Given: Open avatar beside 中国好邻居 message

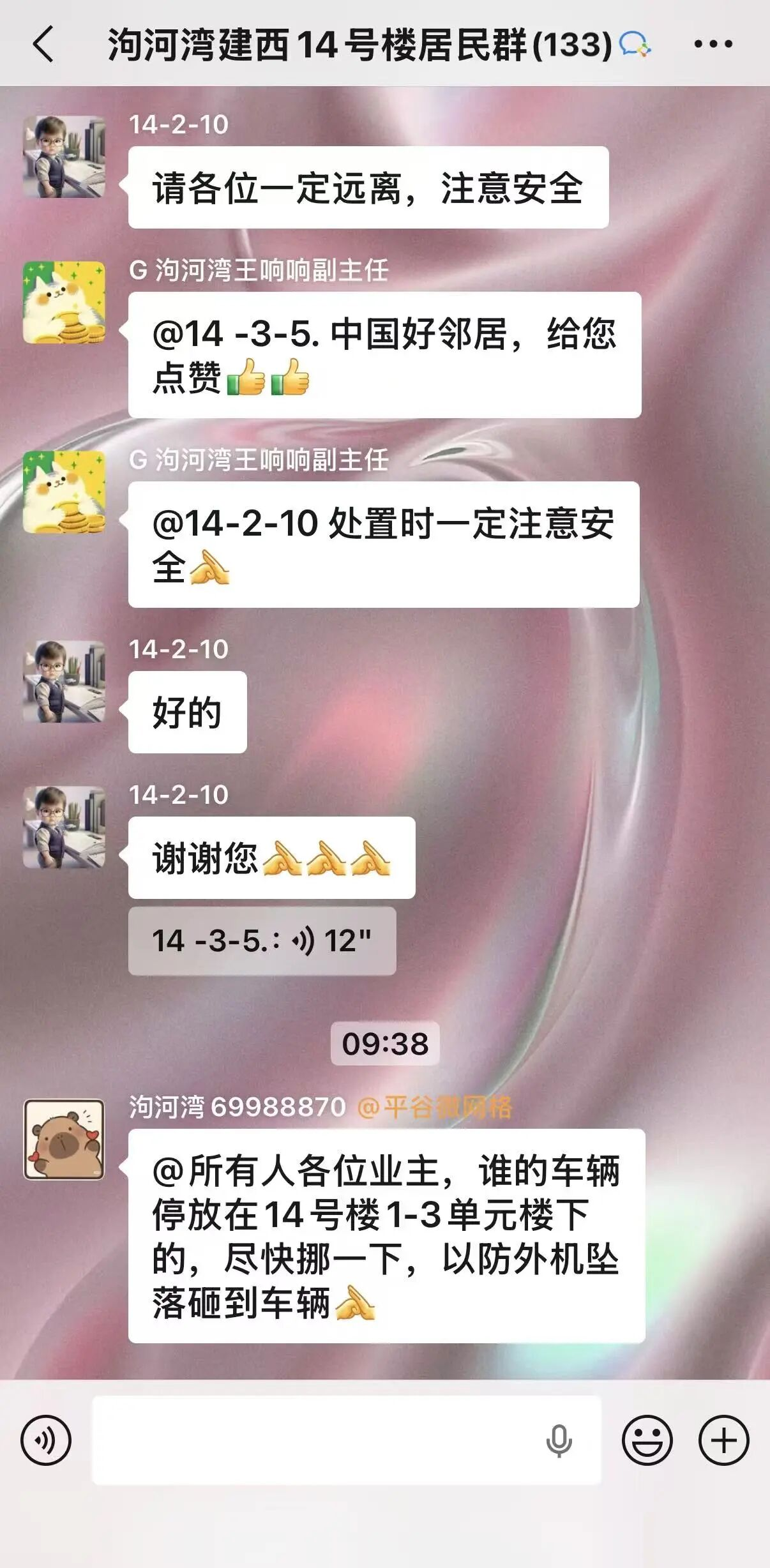Looking at the screenshot, I should (x=64, y=302).
